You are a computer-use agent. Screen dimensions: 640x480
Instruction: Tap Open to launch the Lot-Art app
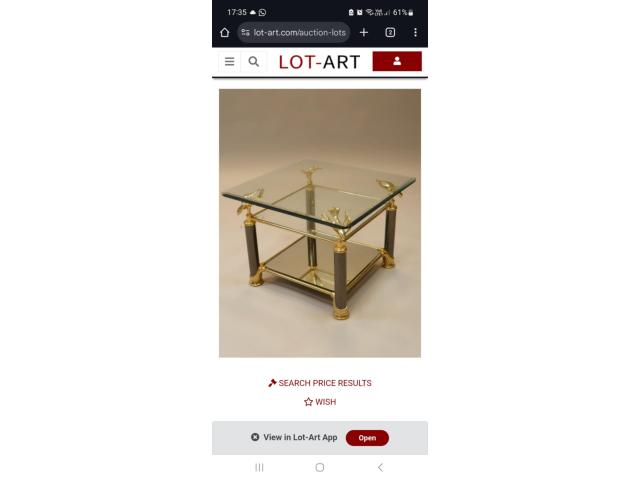367,437
